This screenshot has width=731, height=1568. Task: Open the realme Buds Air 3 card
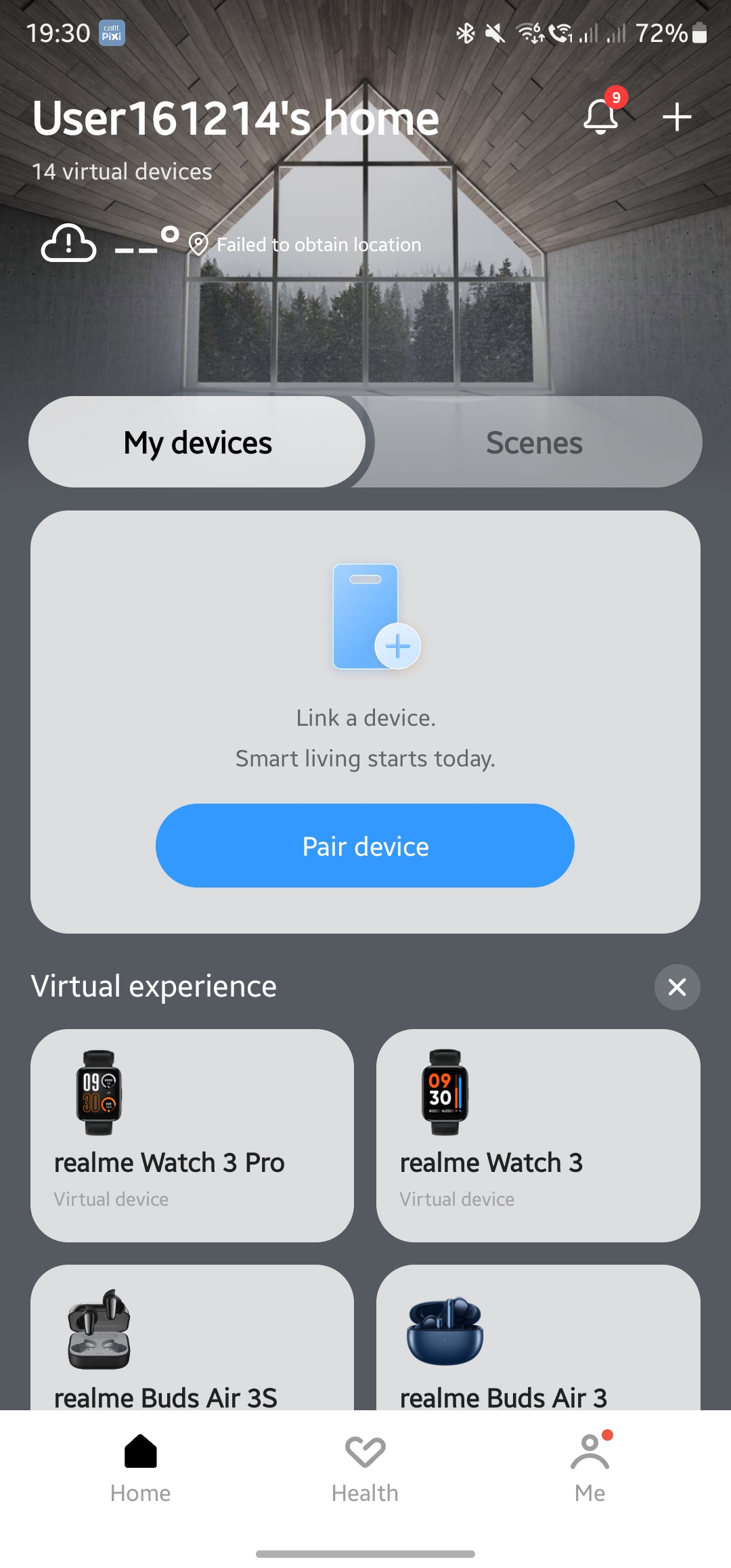point(538,1338)
